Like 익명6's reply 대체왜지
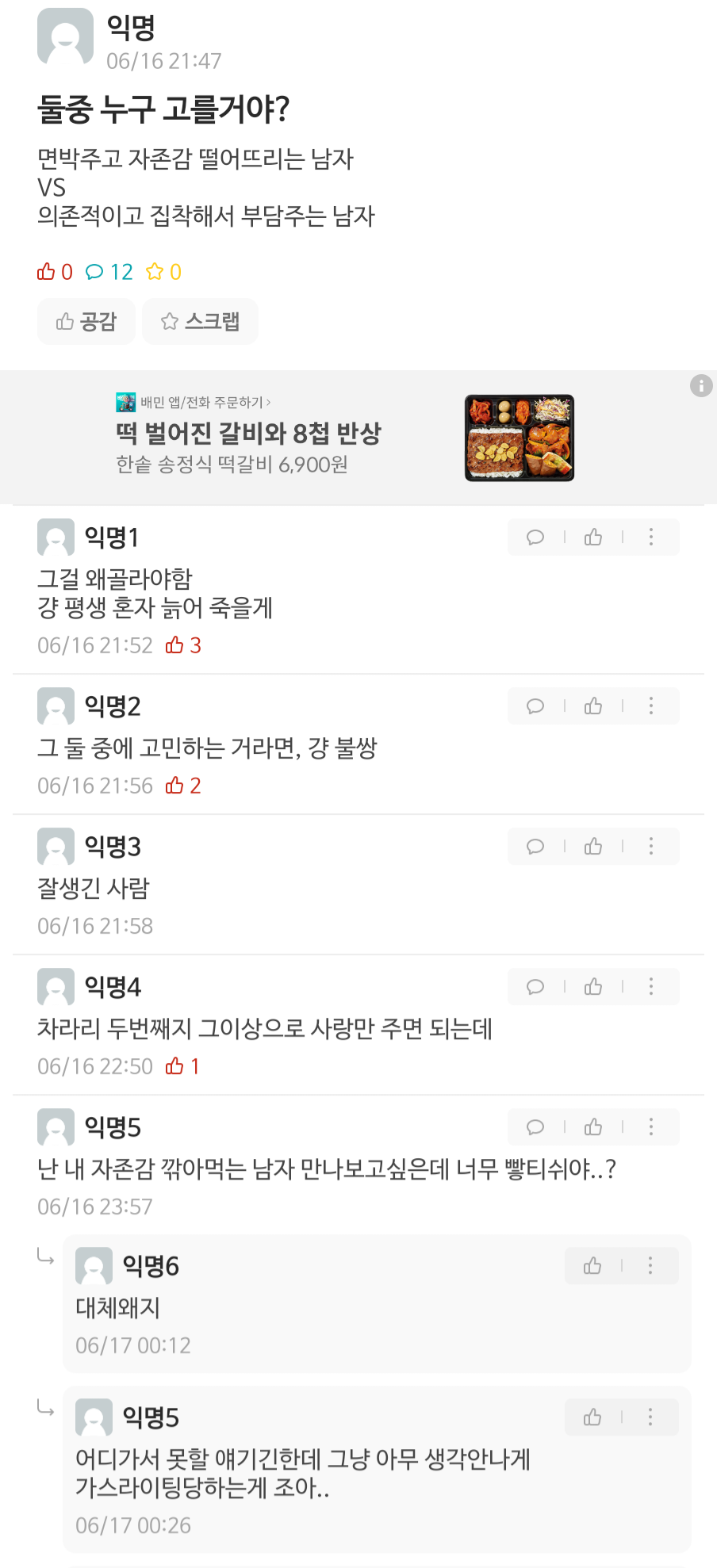Screen dimensions: 717x1568 click(x=592, y=1266)
